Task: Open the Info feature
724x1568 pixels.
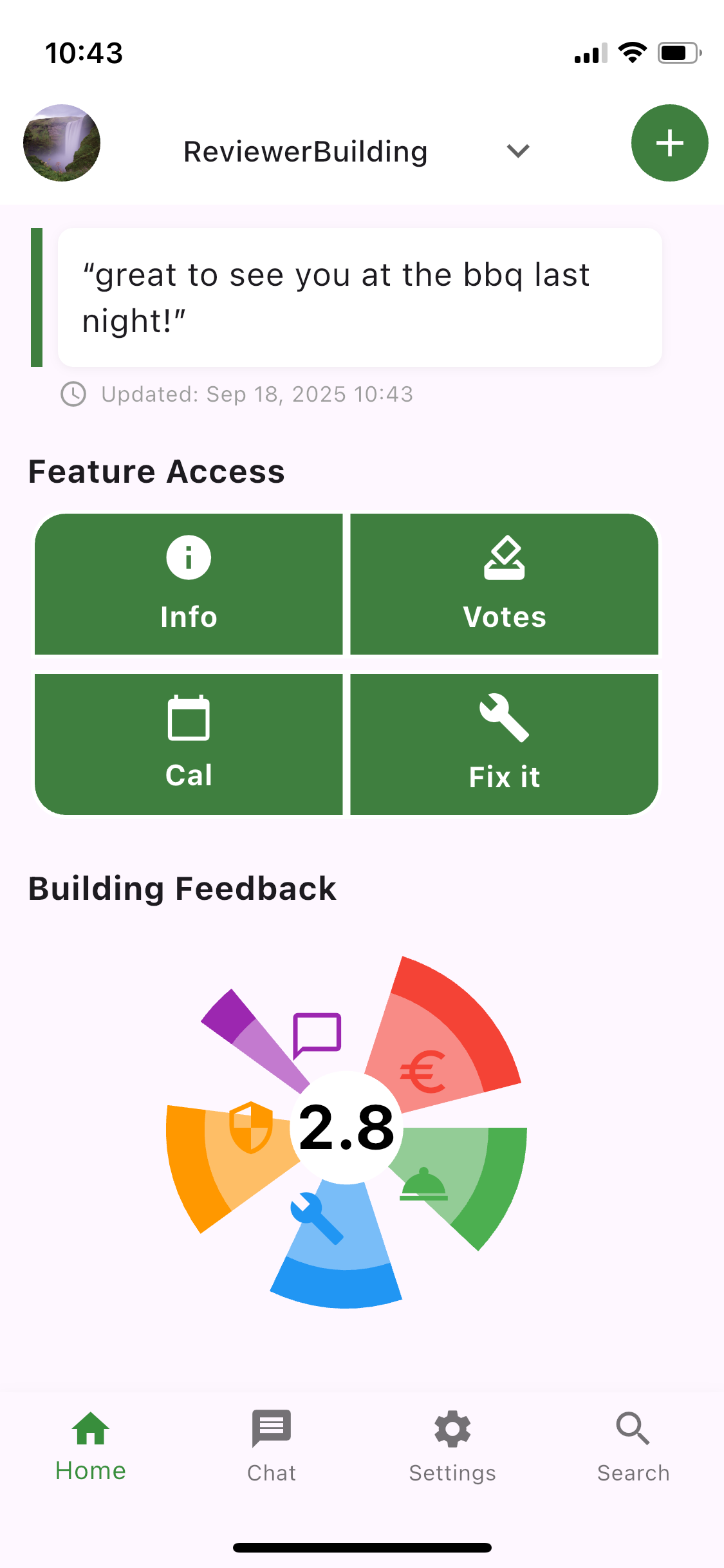Action: [189, 584]
